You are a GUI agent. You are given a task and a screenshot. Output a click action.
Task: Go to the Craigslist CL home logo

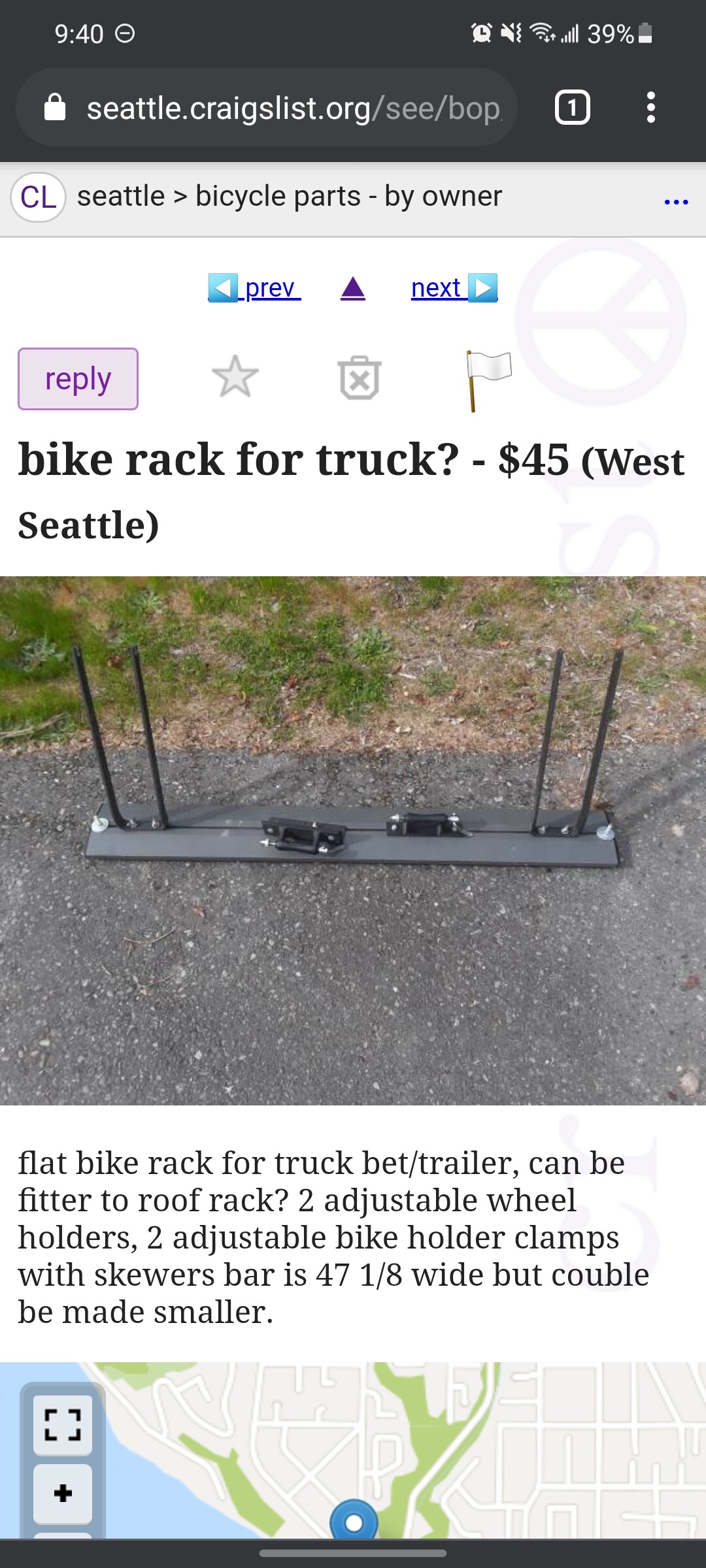tap(38, 197)
